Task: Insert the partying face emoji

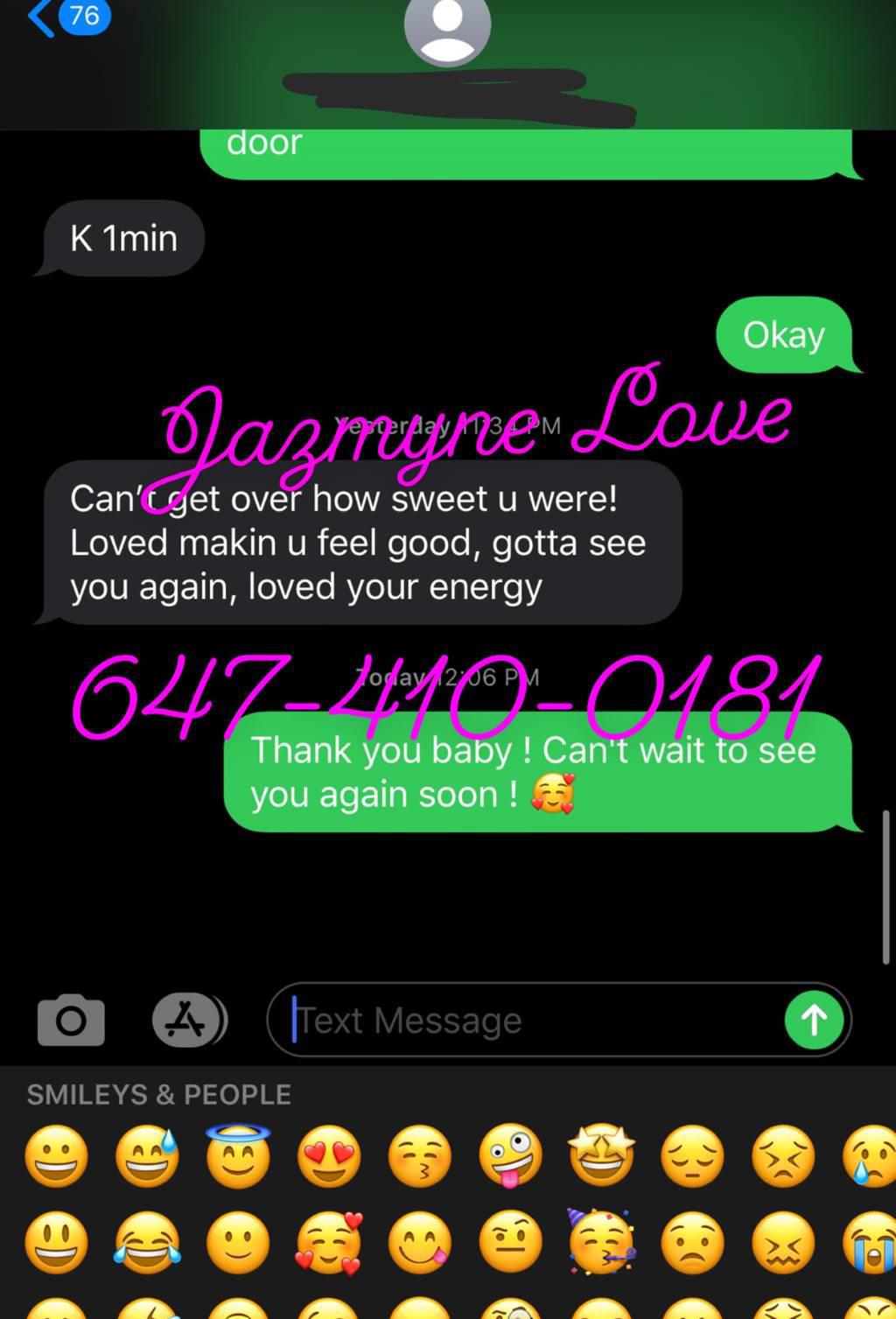Action: pyautogui.click(x=602, y=1243)
